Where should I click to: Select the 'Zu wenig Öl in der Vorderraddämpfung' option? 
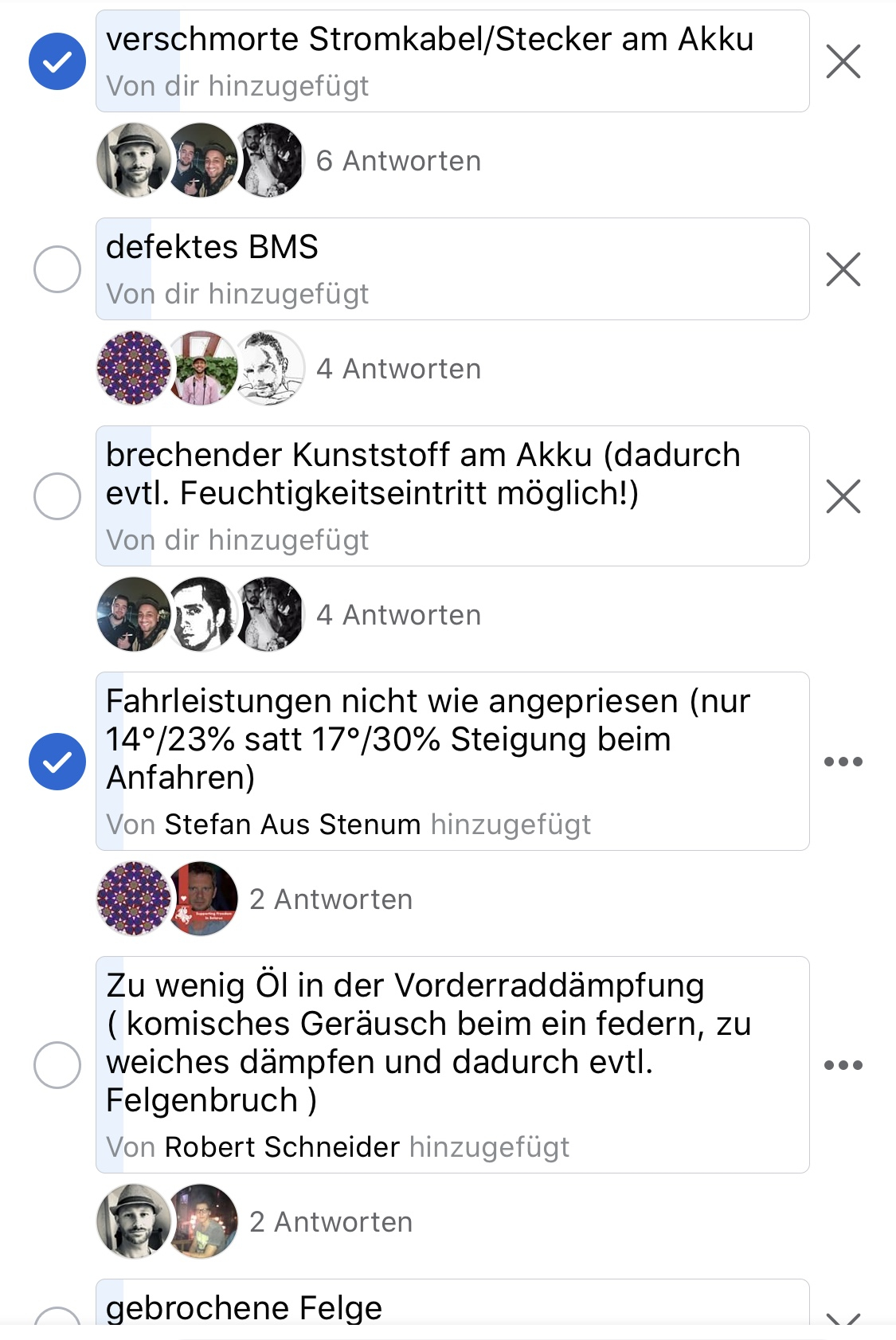57,1064
